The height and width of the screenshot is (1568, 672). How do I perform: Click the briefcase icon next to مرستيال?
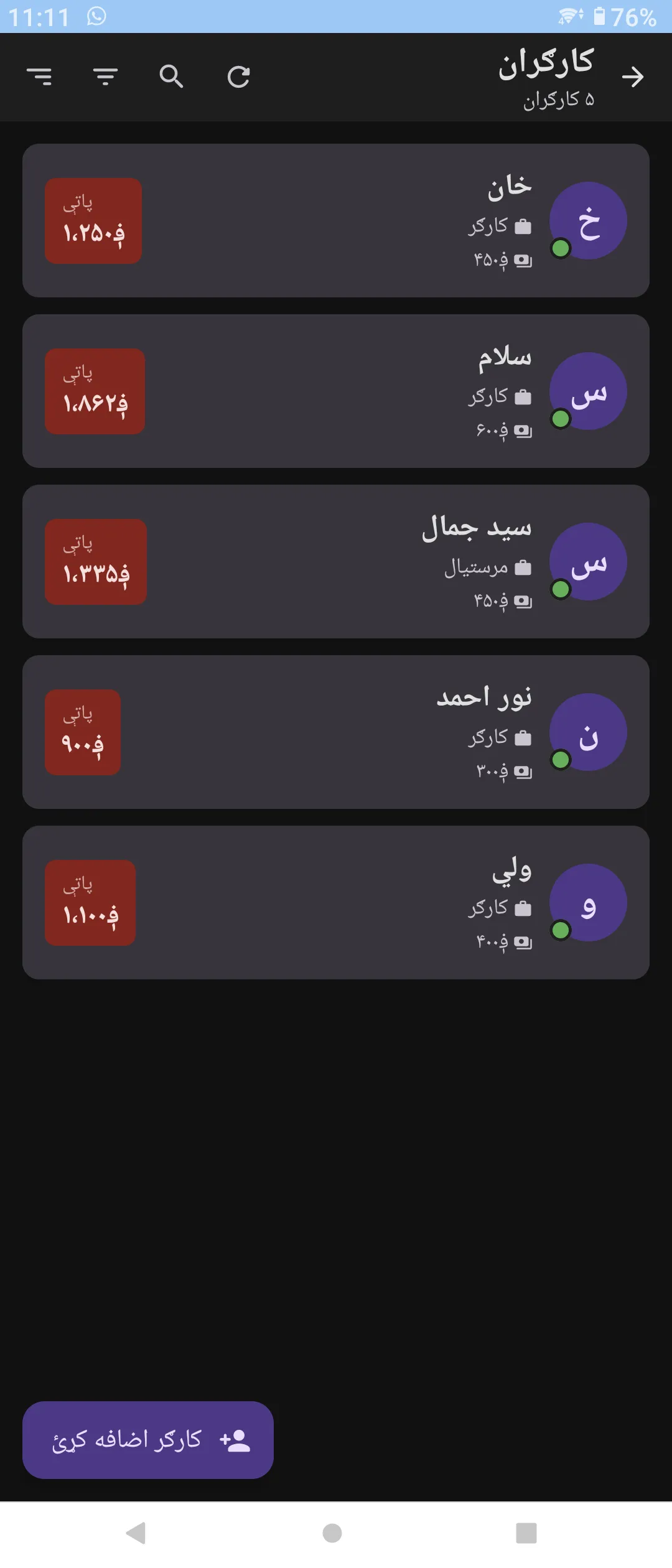click(x=525, y=567)
